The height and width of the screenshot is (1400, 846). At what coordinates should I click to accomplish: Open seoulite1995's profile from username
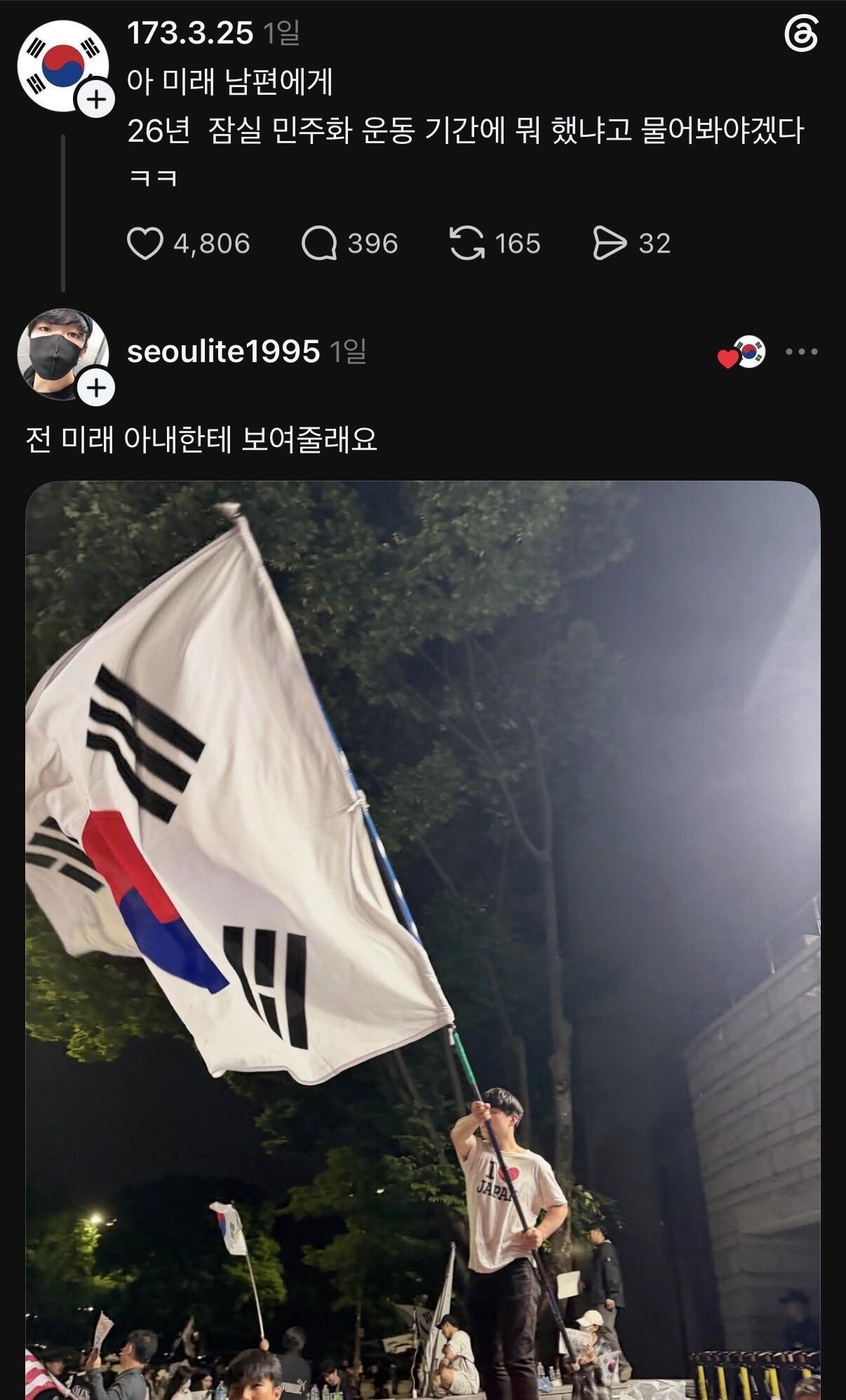coord(223,351)
